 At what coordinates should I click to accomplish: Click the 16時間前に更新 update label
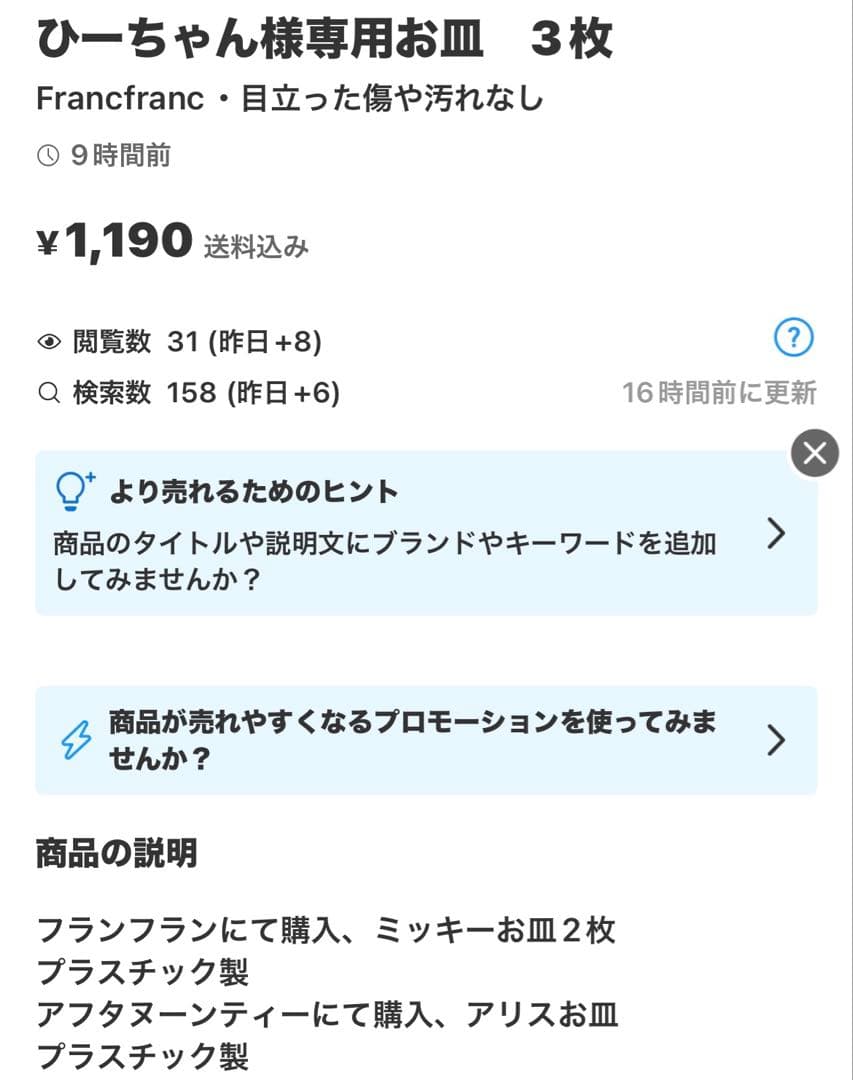718,393
